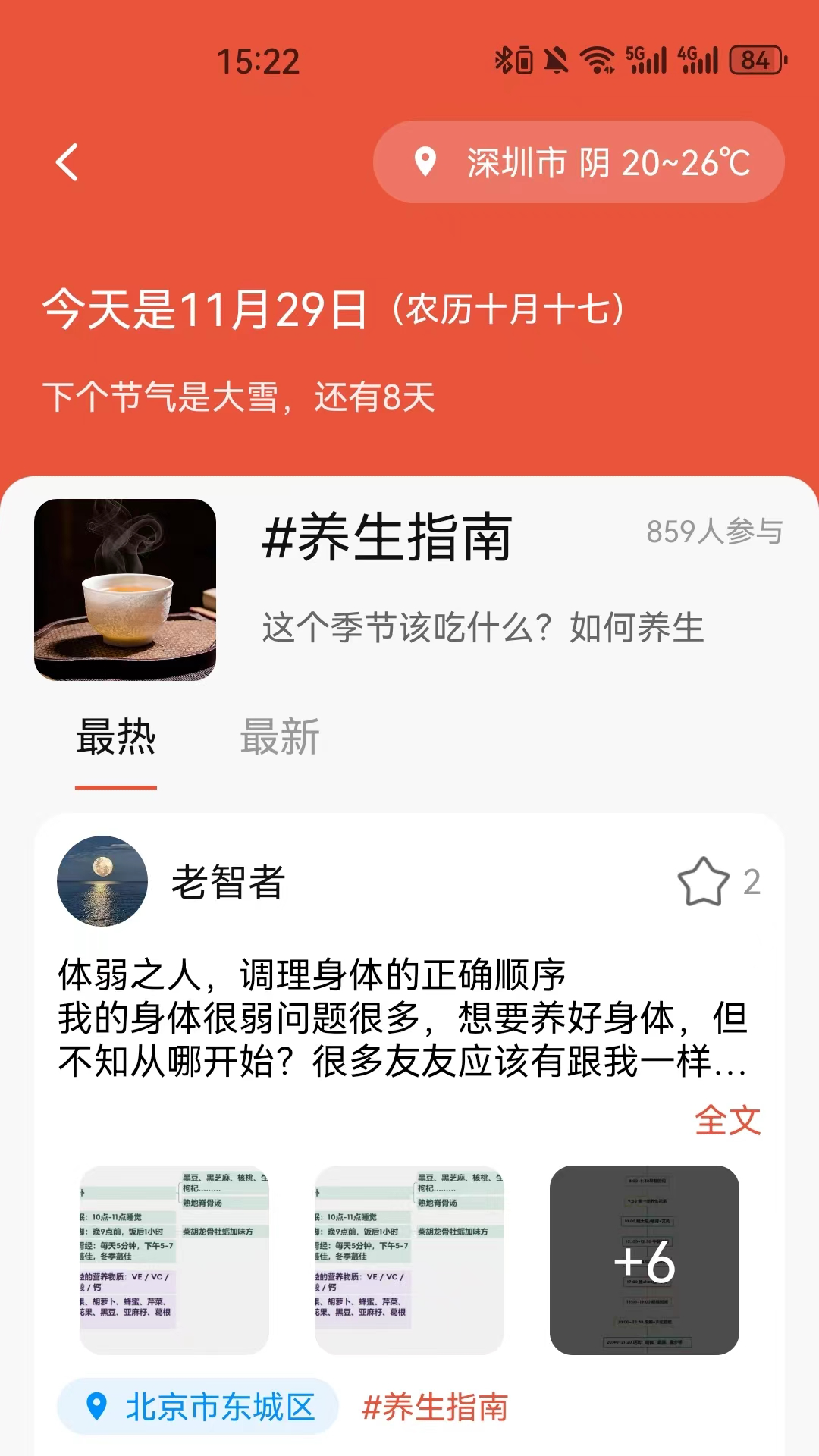Click the #养生指南 topic cover image
This screenshot has width=819, height=1456.
click(x=126, y=589)
